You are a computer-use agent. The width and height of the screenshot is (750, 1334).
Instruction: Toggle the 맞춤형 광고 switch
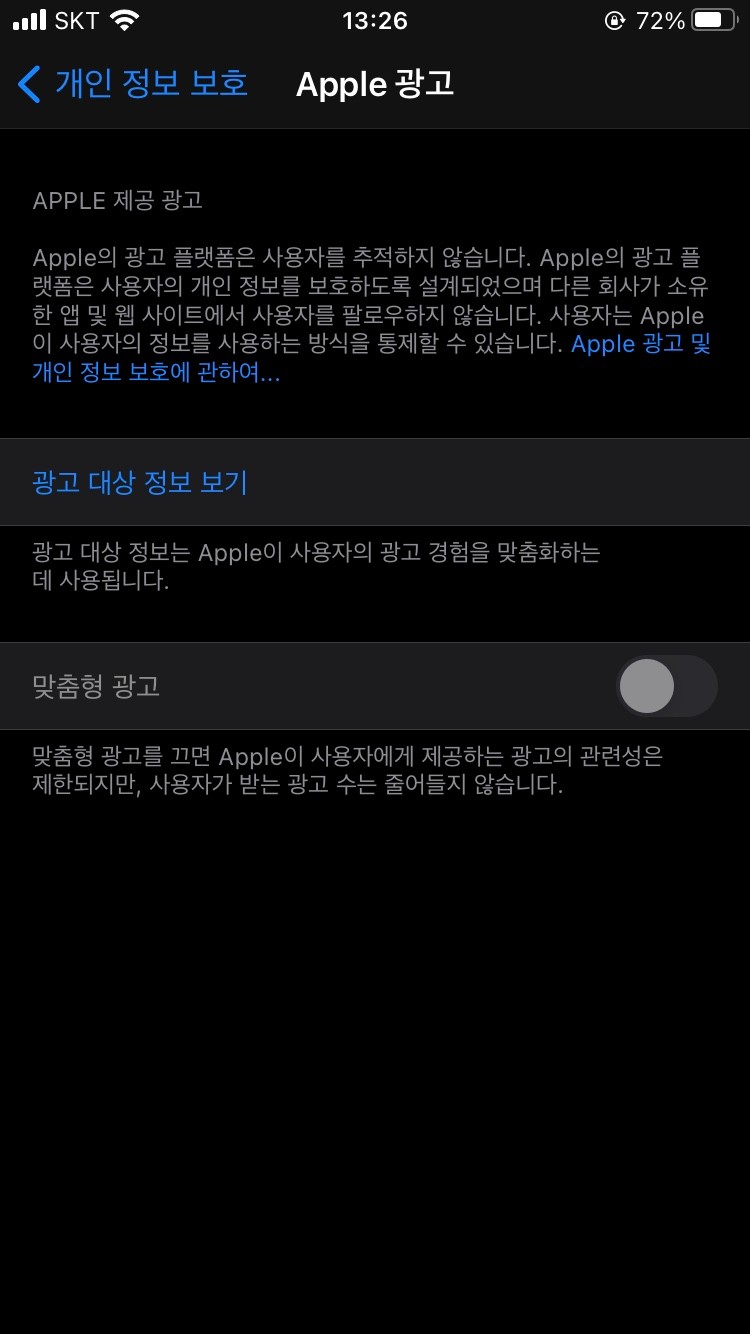coord(667,687)
